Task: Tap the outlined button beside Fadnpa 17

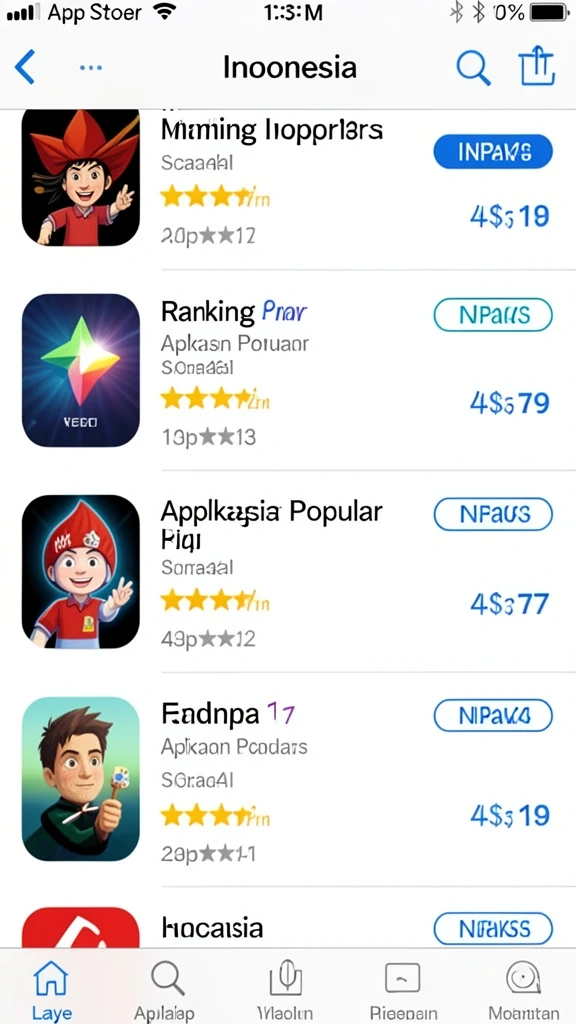Action: (x=493, y=715)
